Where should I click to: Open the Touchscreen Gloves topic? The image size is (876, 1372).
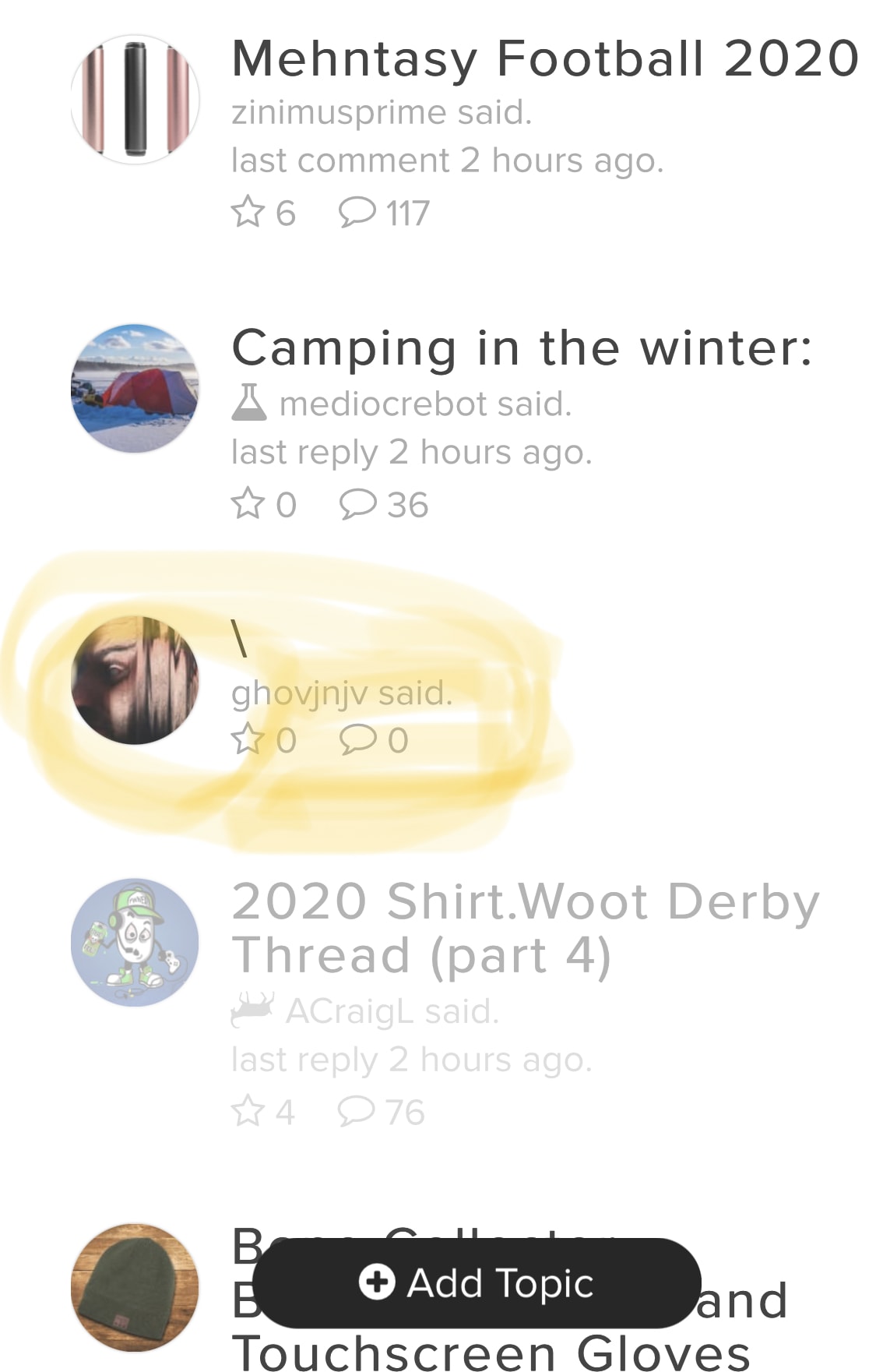491,1353
